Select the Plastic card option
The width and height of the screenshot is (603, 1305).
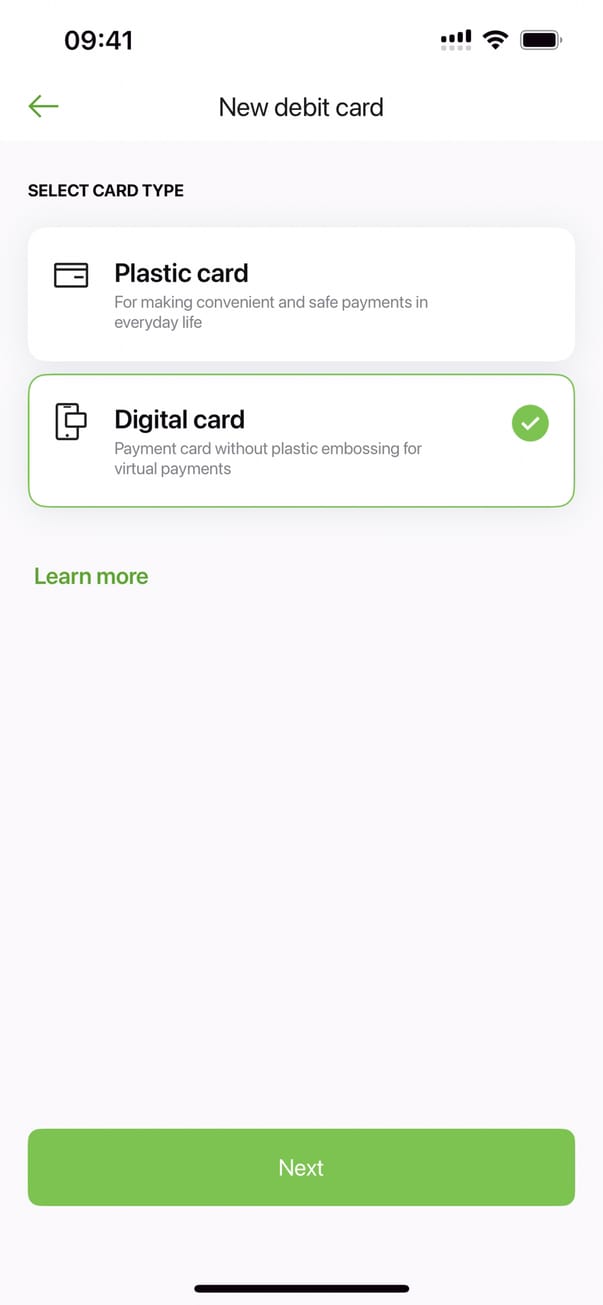tap(300, 294)
